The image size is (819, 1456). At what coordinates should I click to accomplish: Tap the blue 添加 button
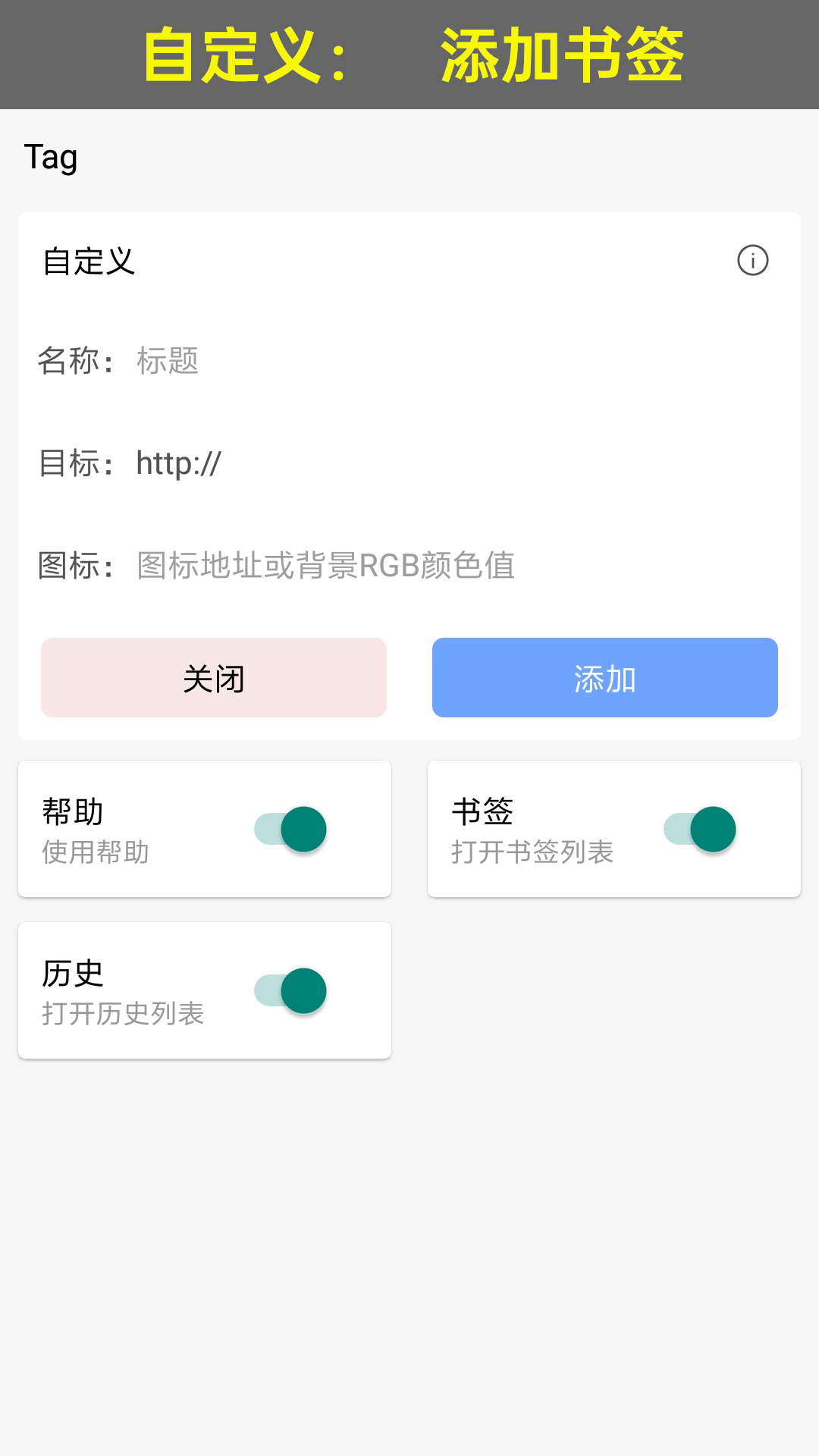click(x=605, y=678)
